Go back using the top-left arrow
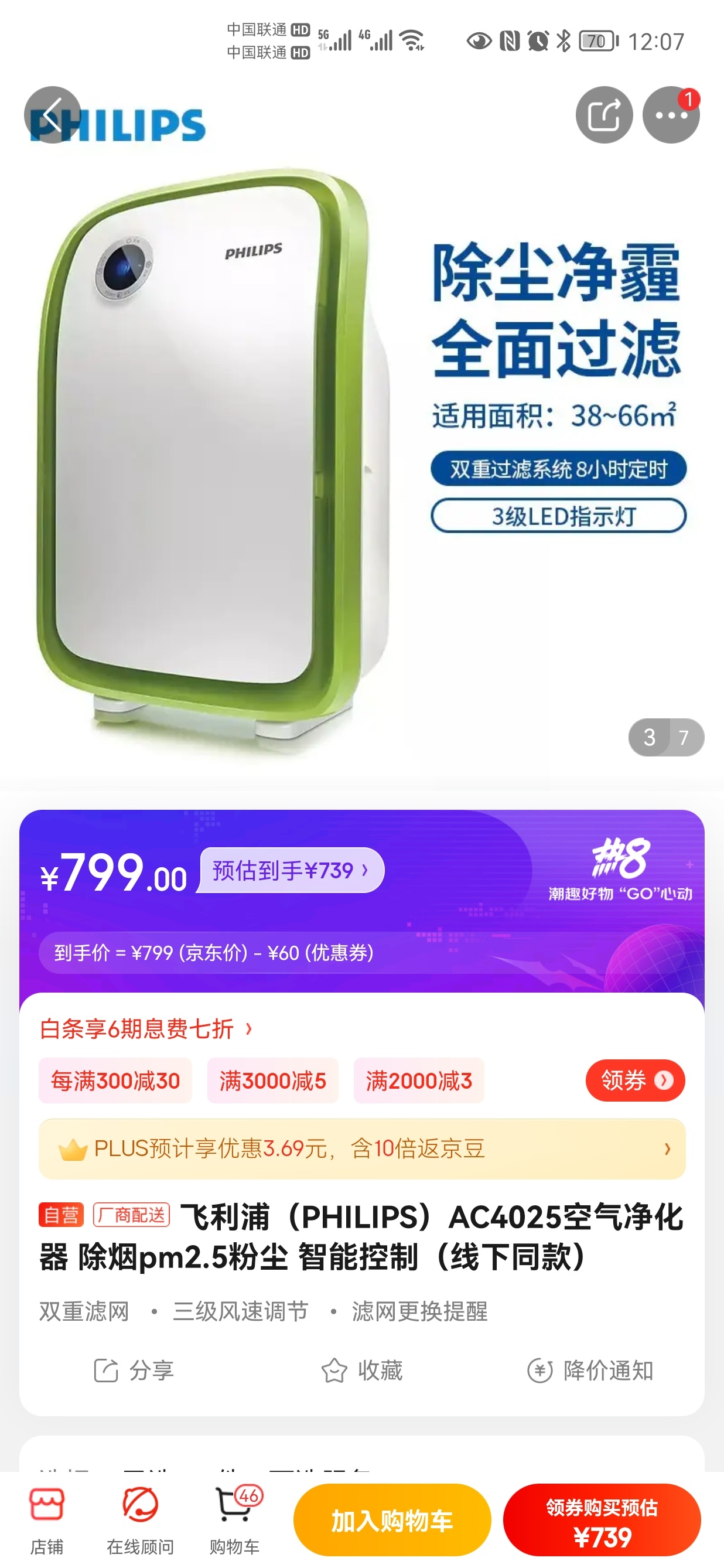The image size is (724, 1568). 52,114
